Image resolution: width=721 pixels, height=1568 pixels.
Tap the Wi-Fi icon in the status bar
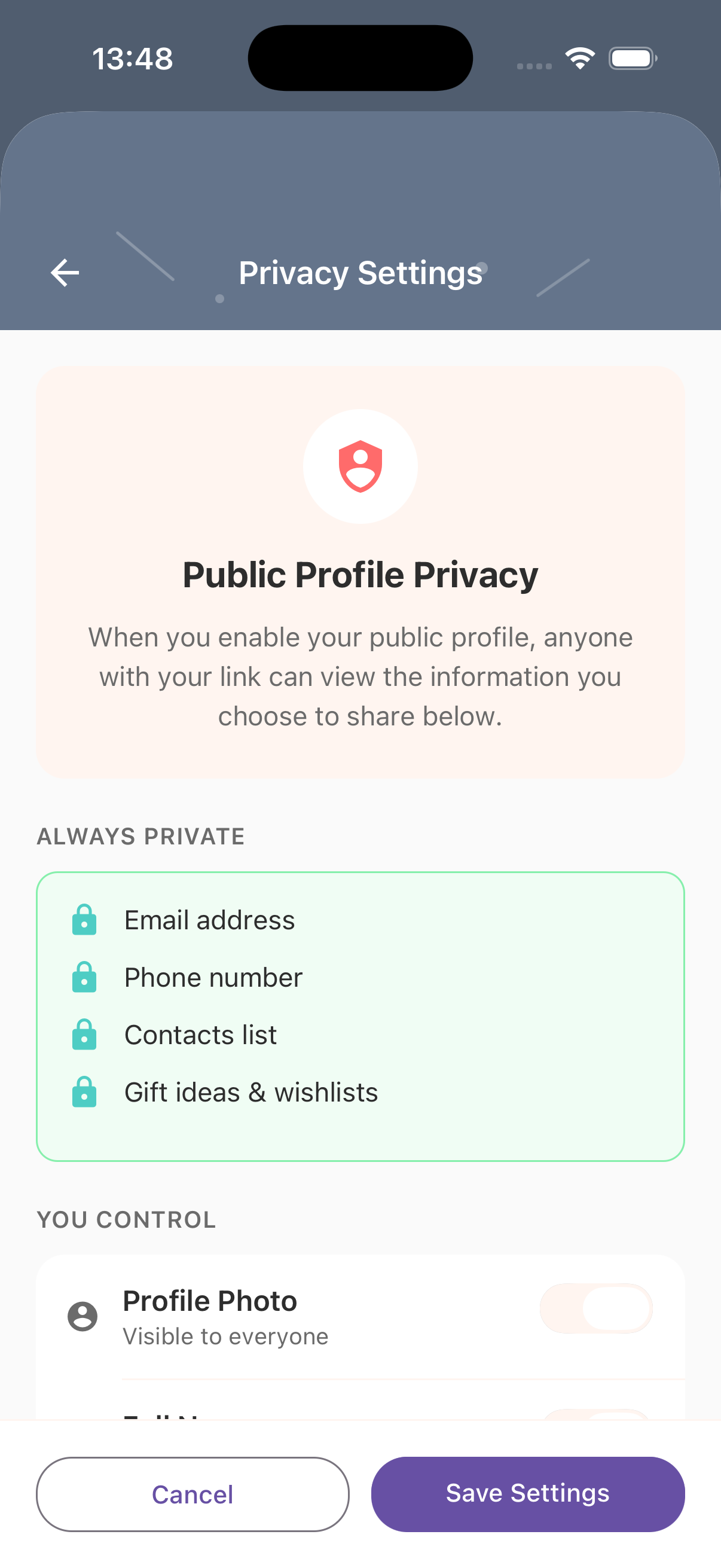coord(580,57)
